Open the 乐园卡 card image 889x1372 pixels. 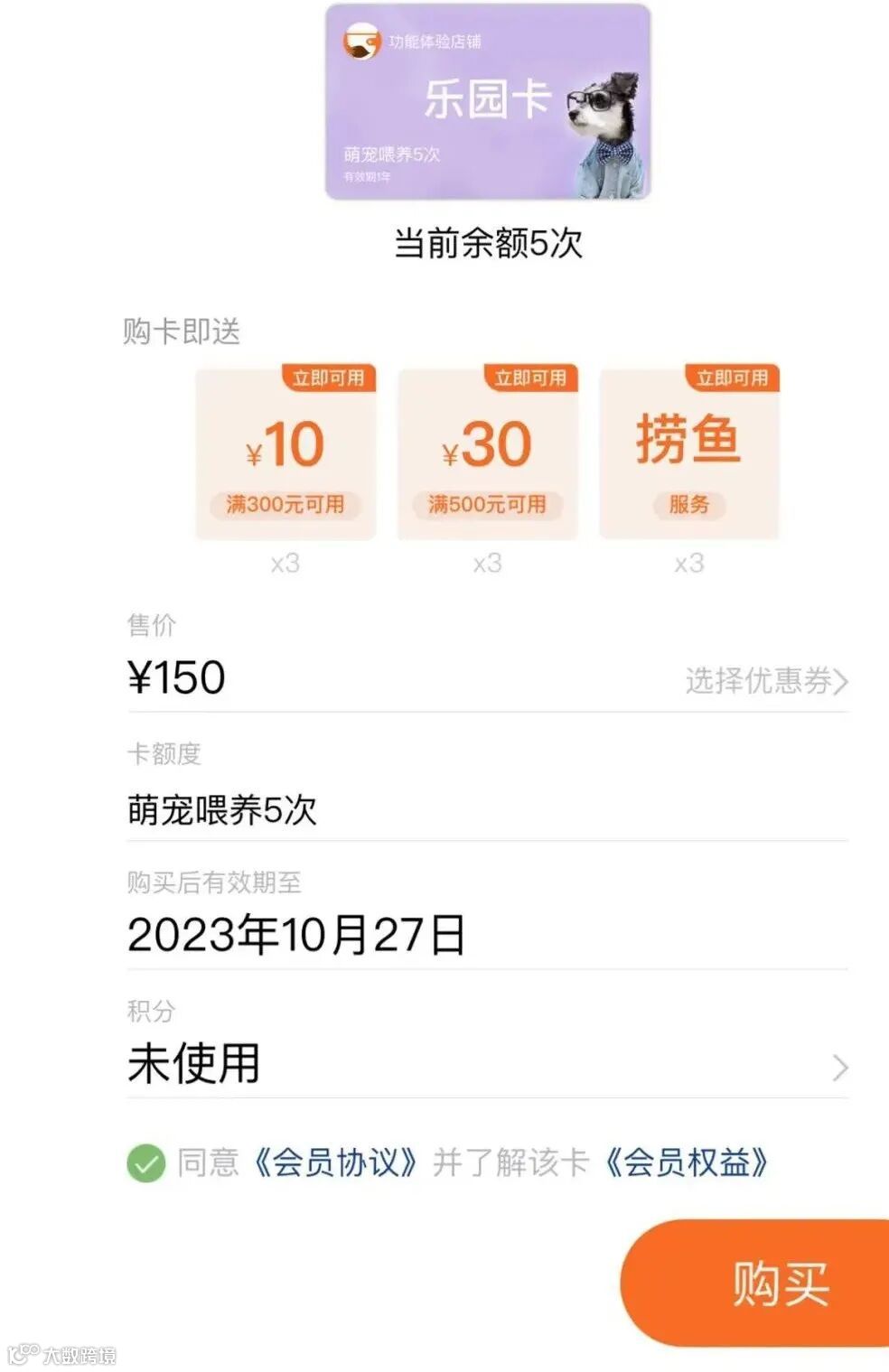click(x=488, y=101)
